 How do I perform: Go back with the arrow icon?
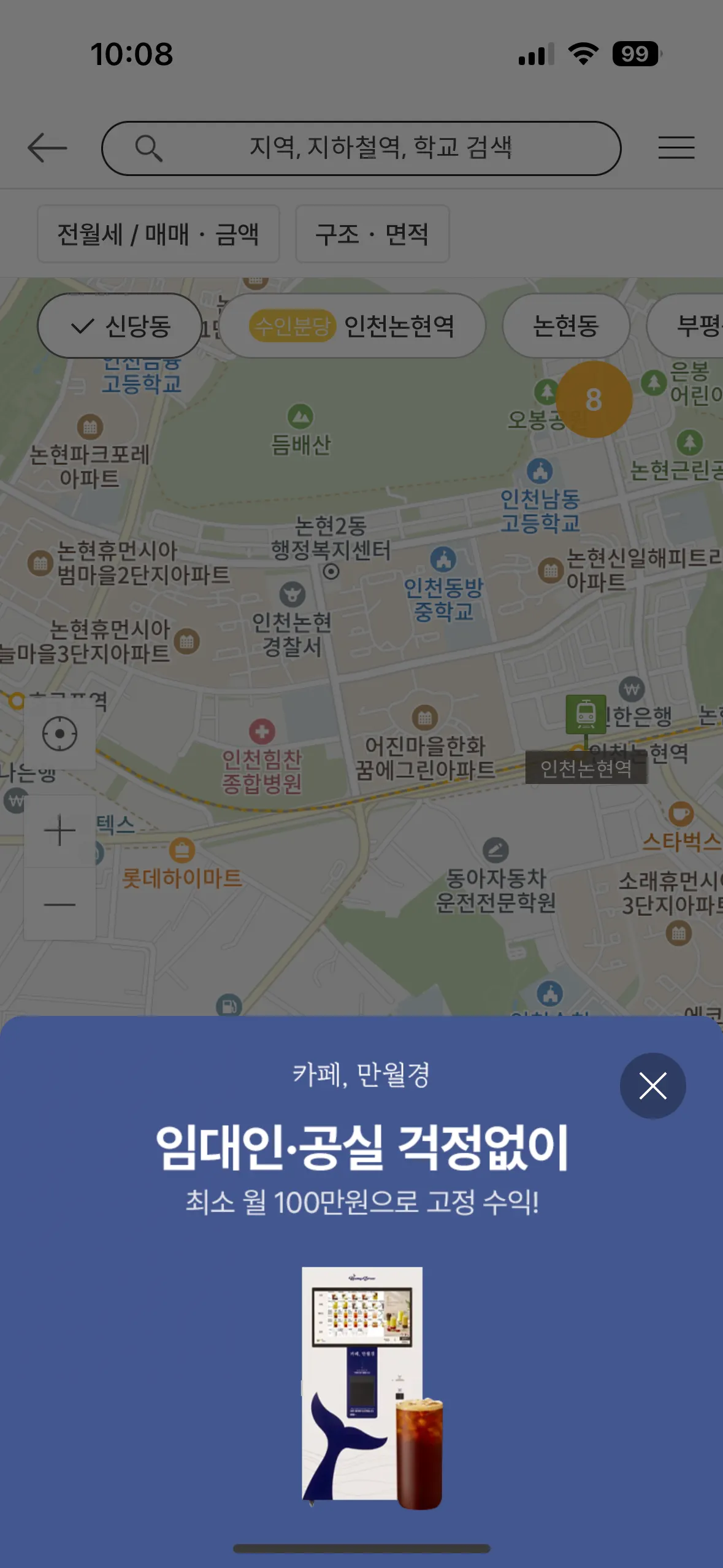pyautogui.click(x=47, y=148)
